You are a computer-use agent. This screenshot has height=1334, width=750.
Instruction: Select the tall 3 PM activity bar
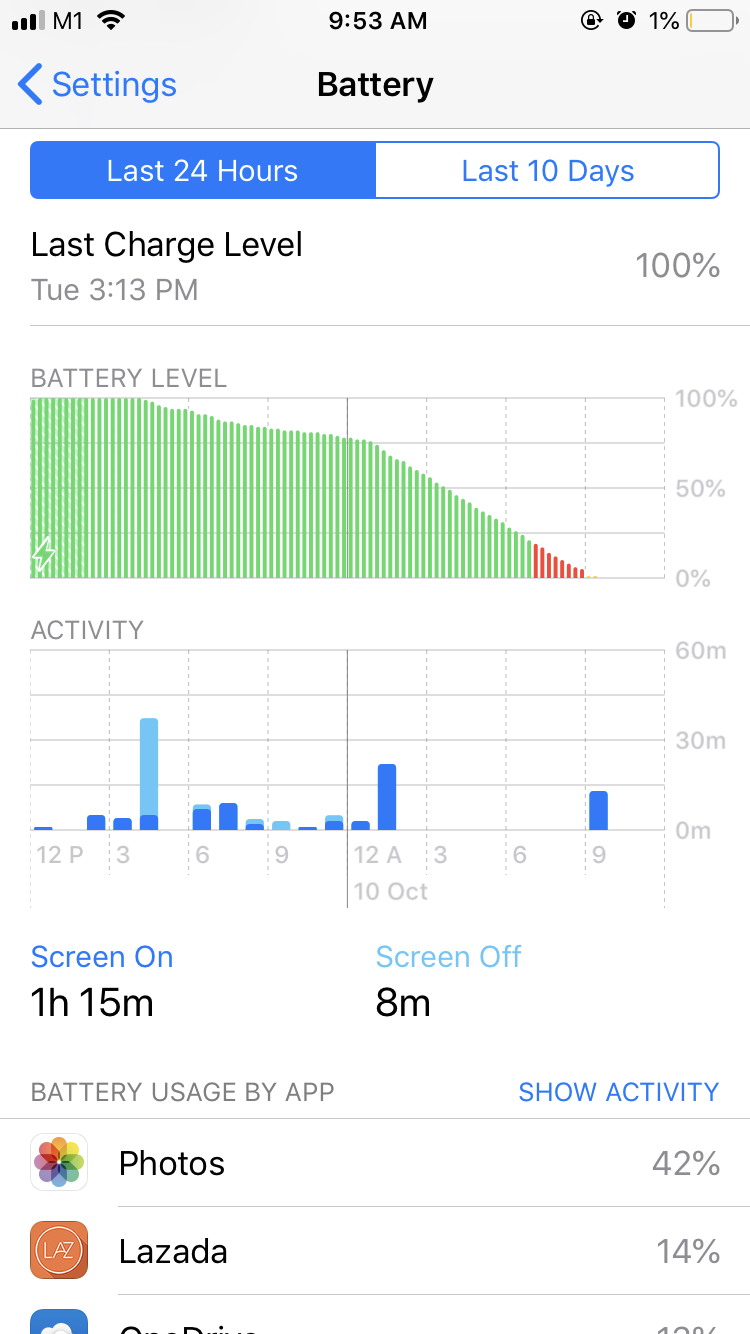tap(149, 774)
